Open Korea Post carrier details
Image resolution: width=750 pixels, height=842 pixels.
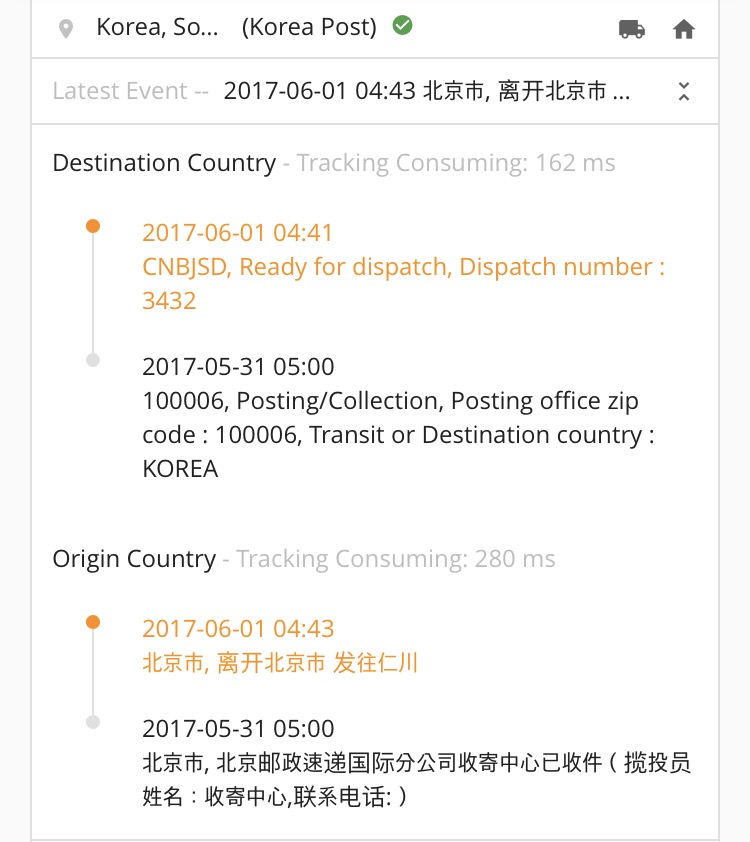pyautogui.click(x=309, y=28)
